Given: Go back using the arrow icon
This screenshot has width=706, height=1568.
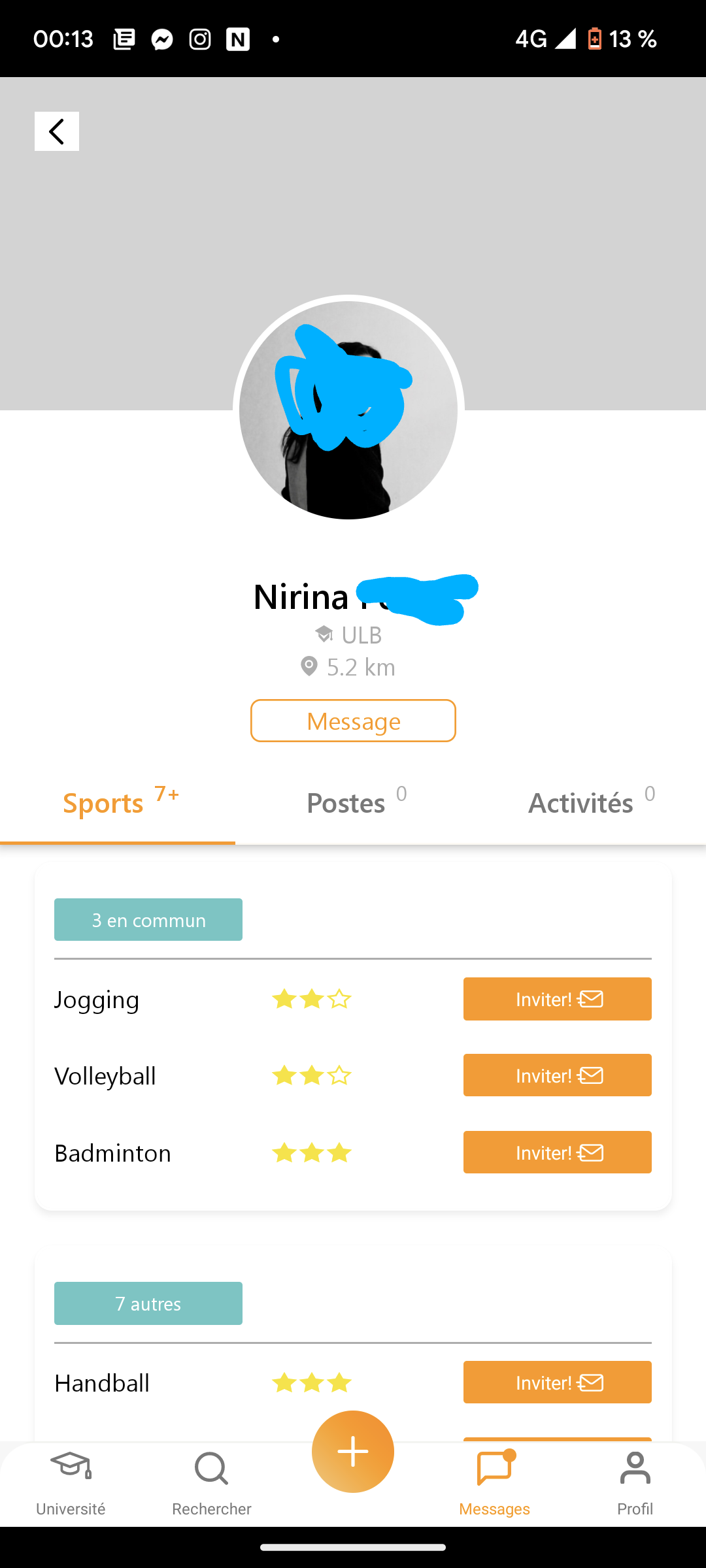Looking at the screenshot, I should tap(57, 131).
